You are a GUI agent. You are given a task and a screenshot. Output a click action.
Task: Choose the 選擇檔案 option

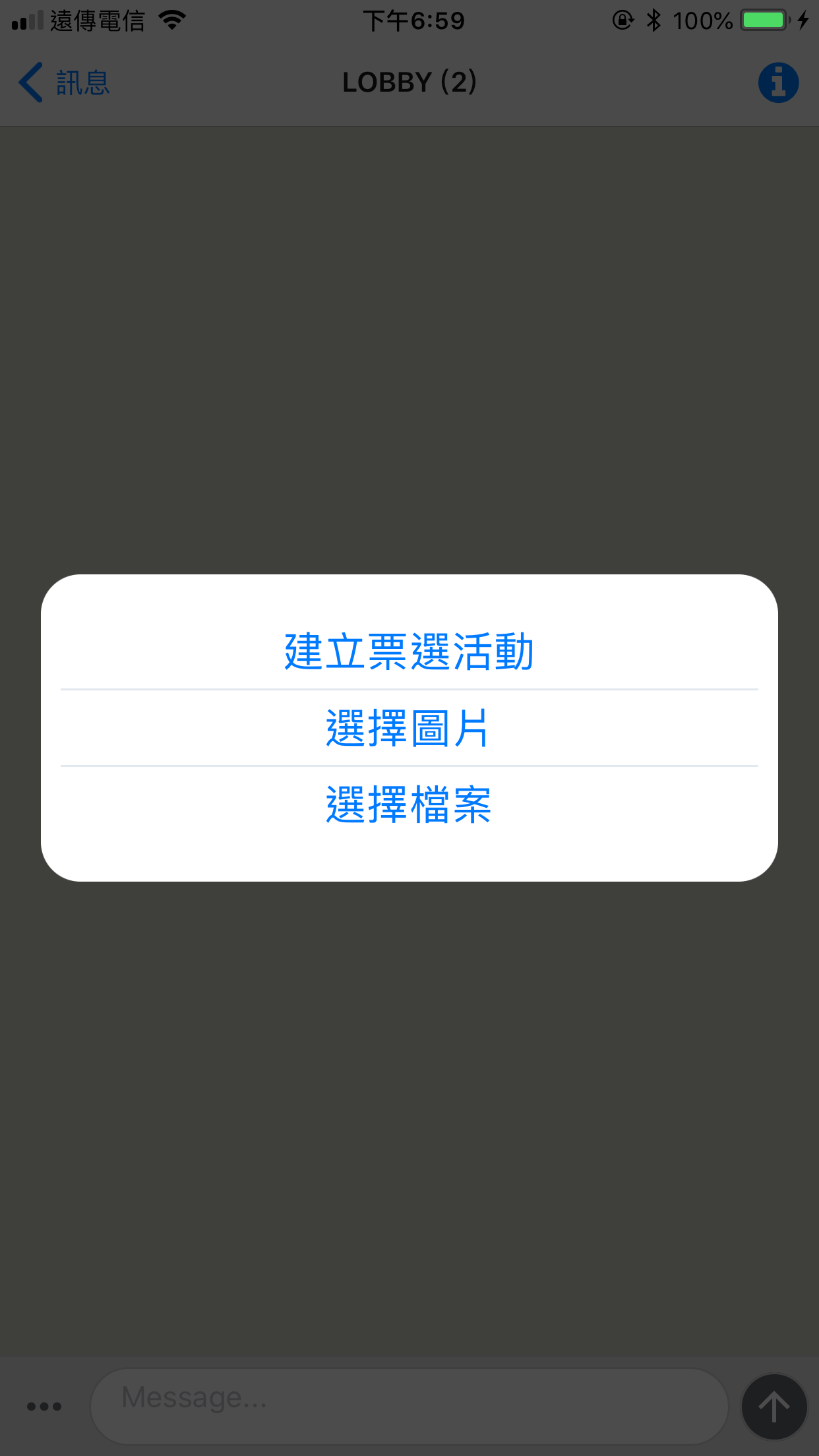409,804
